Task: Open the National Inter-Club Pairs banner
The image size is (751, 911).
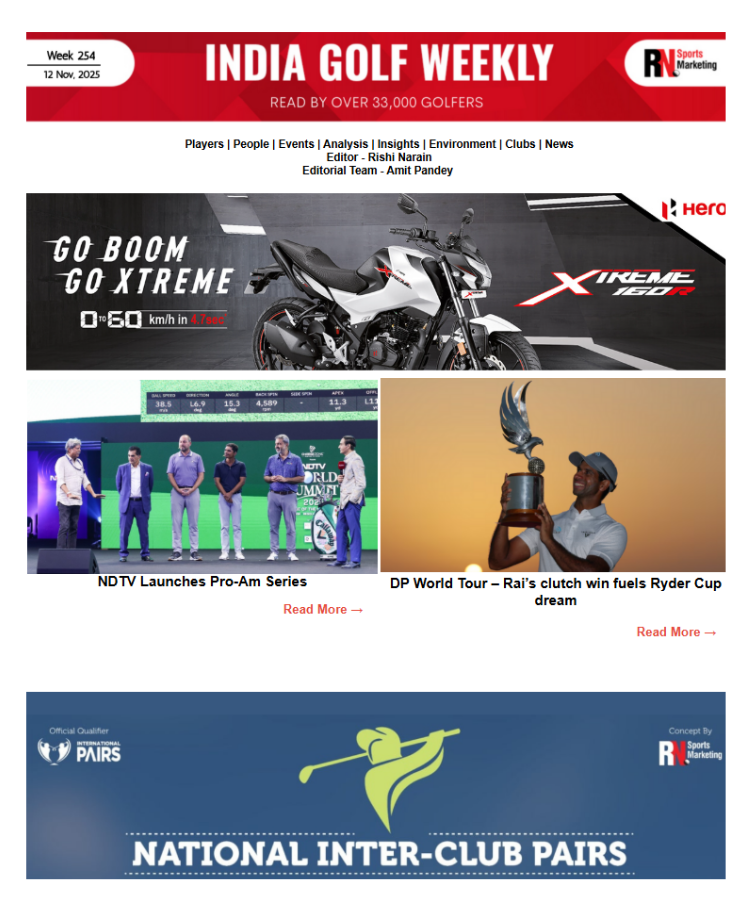Action: click(375, 785)
